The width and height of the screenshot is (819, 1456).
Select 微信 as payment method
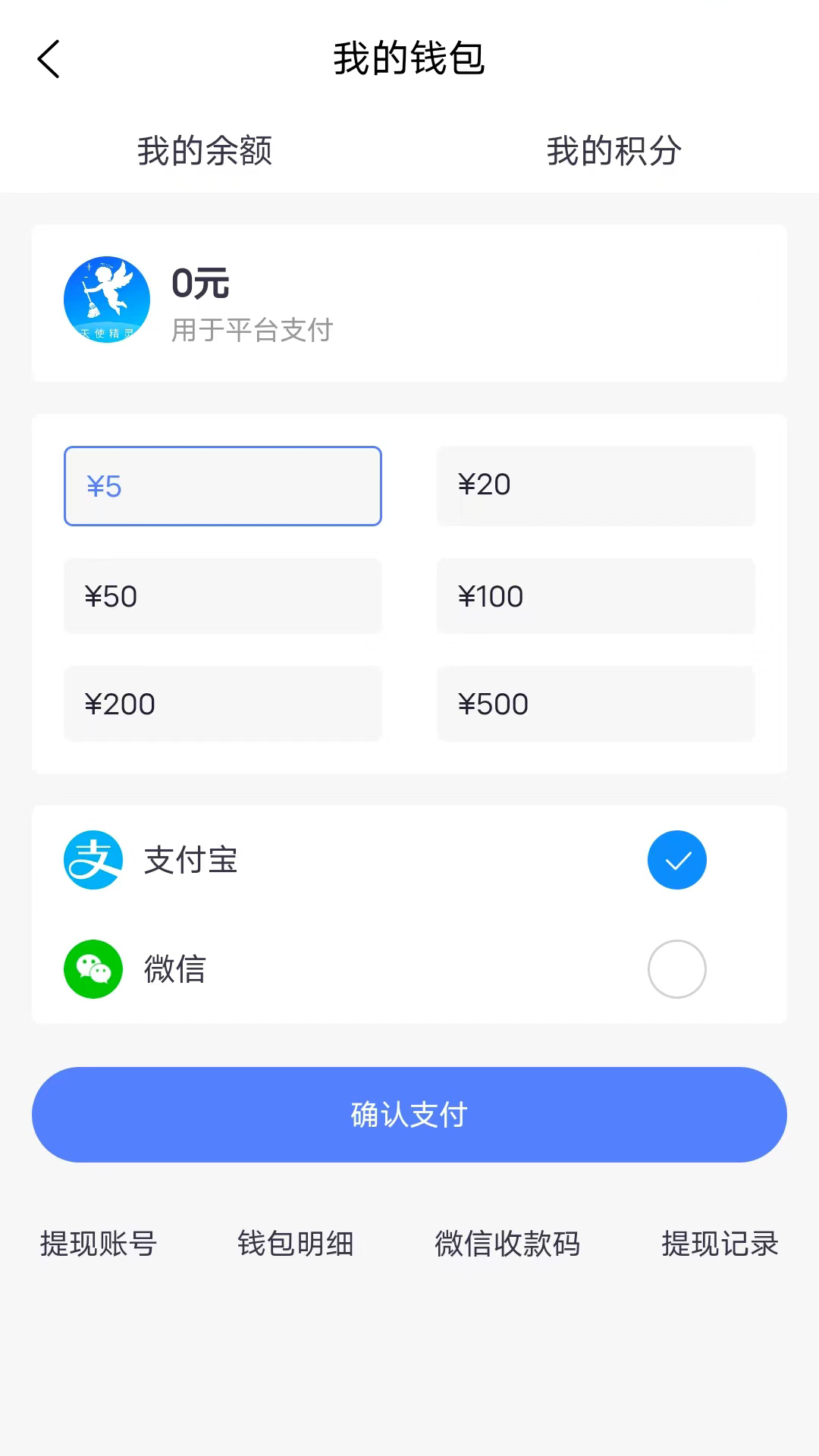coord(676,969)
